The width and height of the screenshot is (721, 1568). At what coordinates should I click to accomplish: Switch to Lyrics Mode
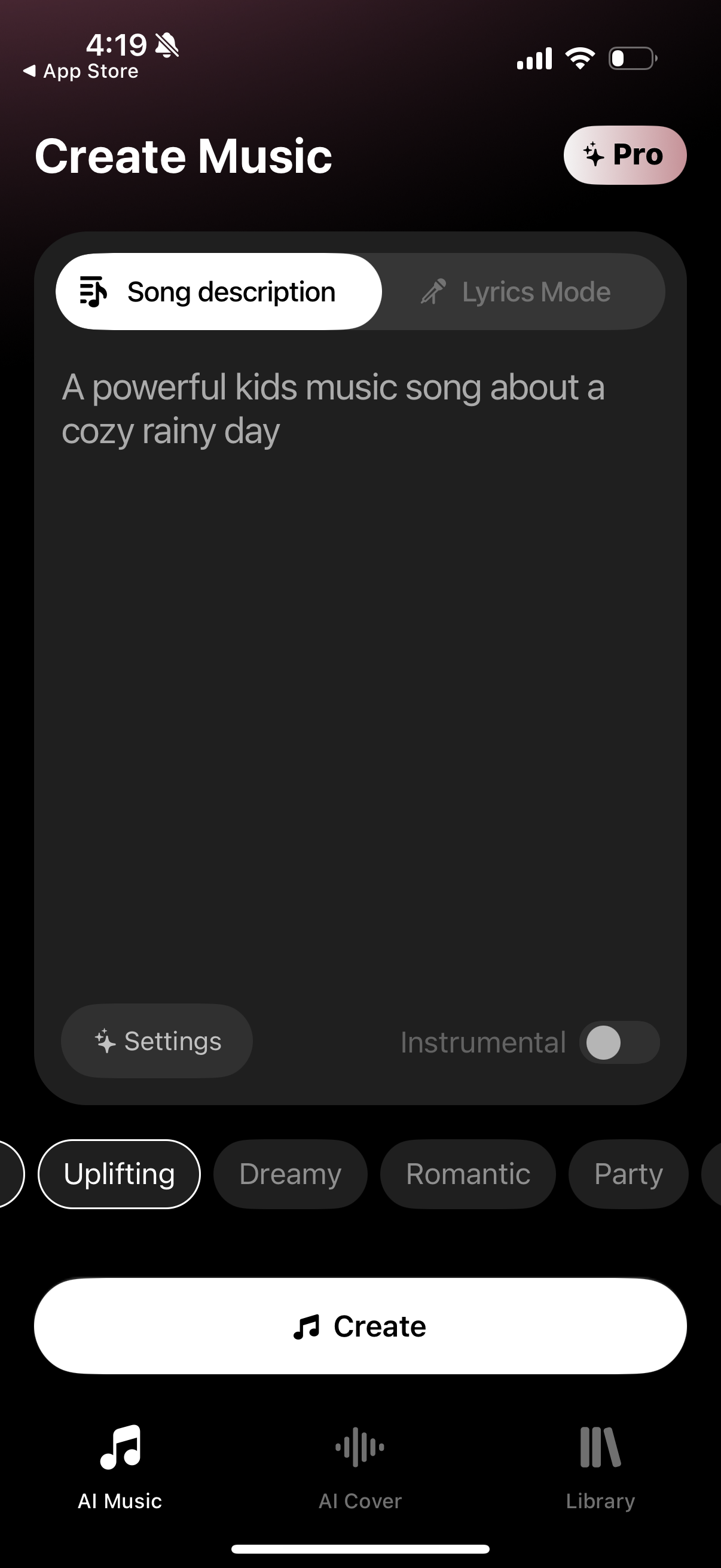[536, 291]
